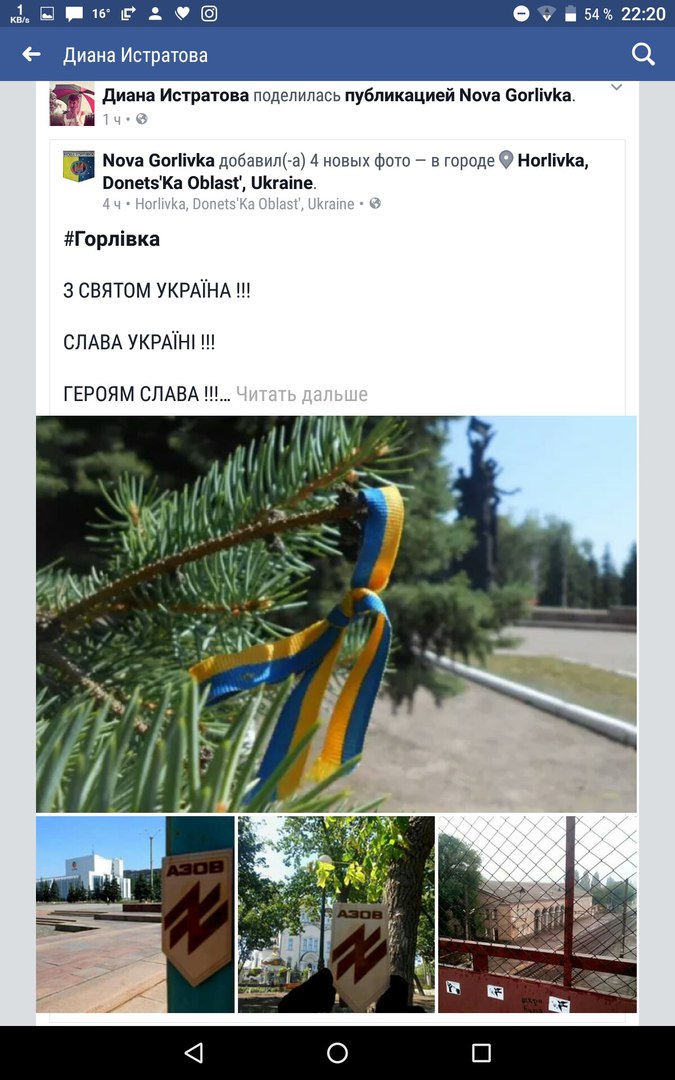This screenshot has width=675, height=1080.
Task: Open the search icon in the app bar
Action: coord(643,54)
